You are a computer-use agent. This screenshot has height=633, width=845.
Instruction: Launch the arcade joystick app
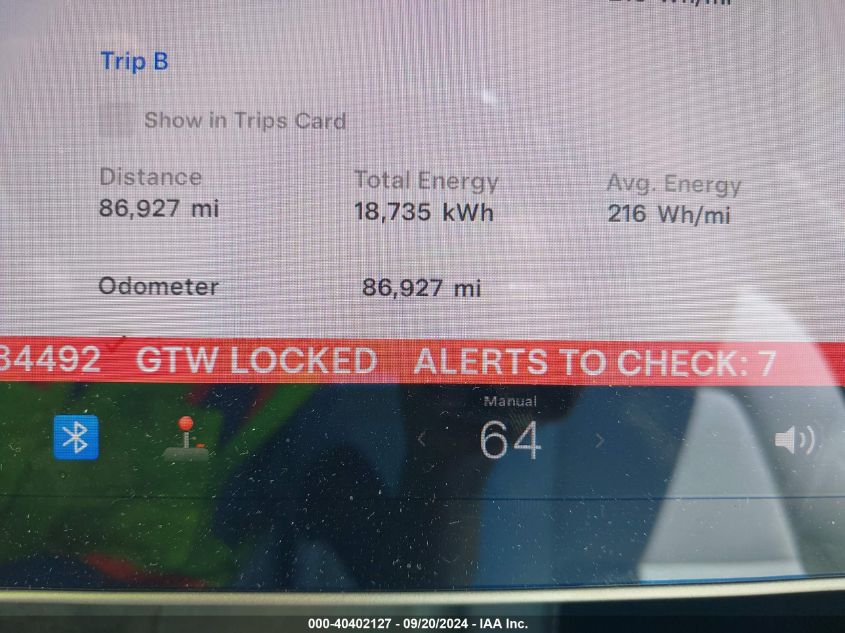coord(185,438)
